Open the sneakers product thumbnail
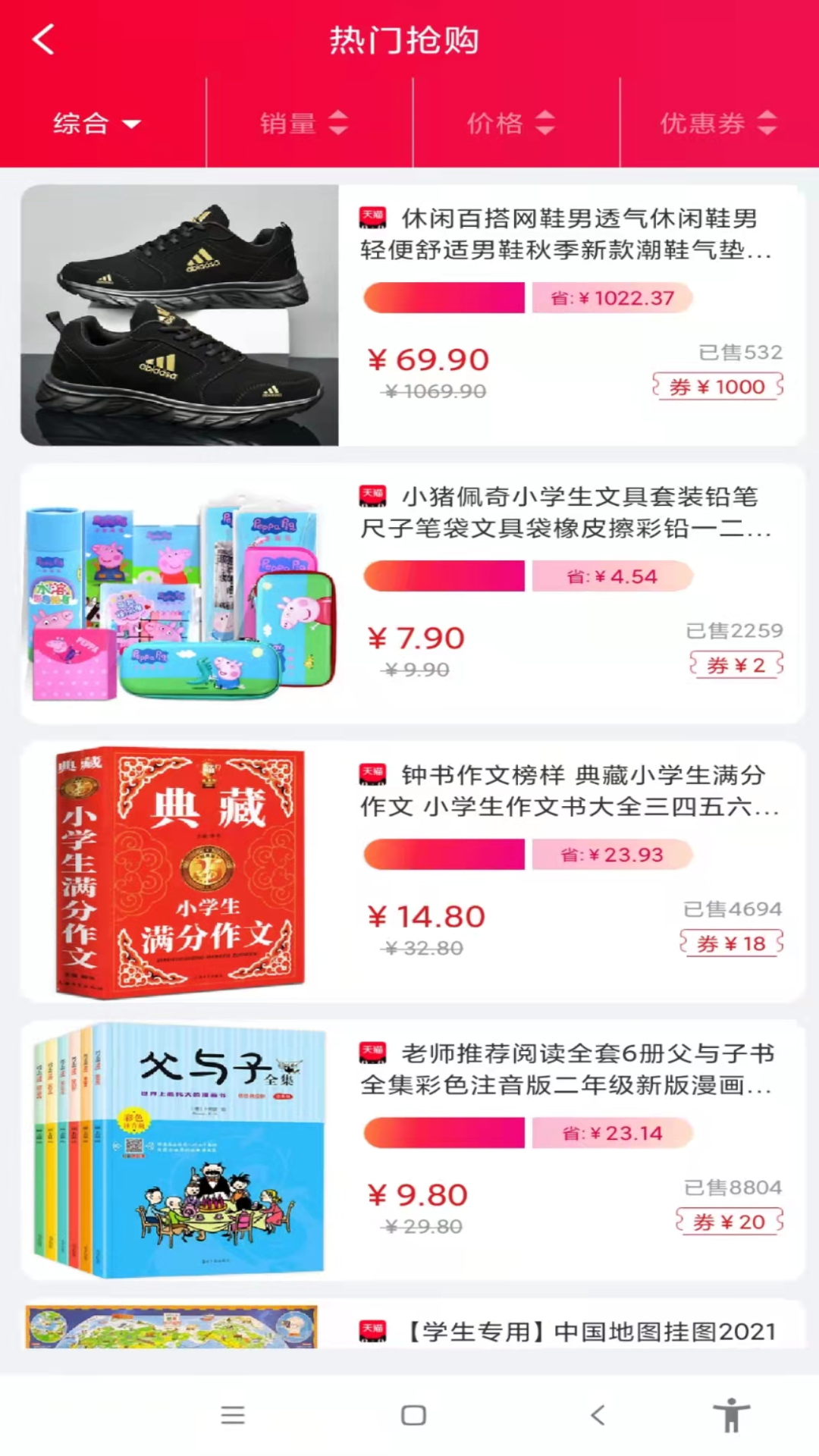 point(180,311)
